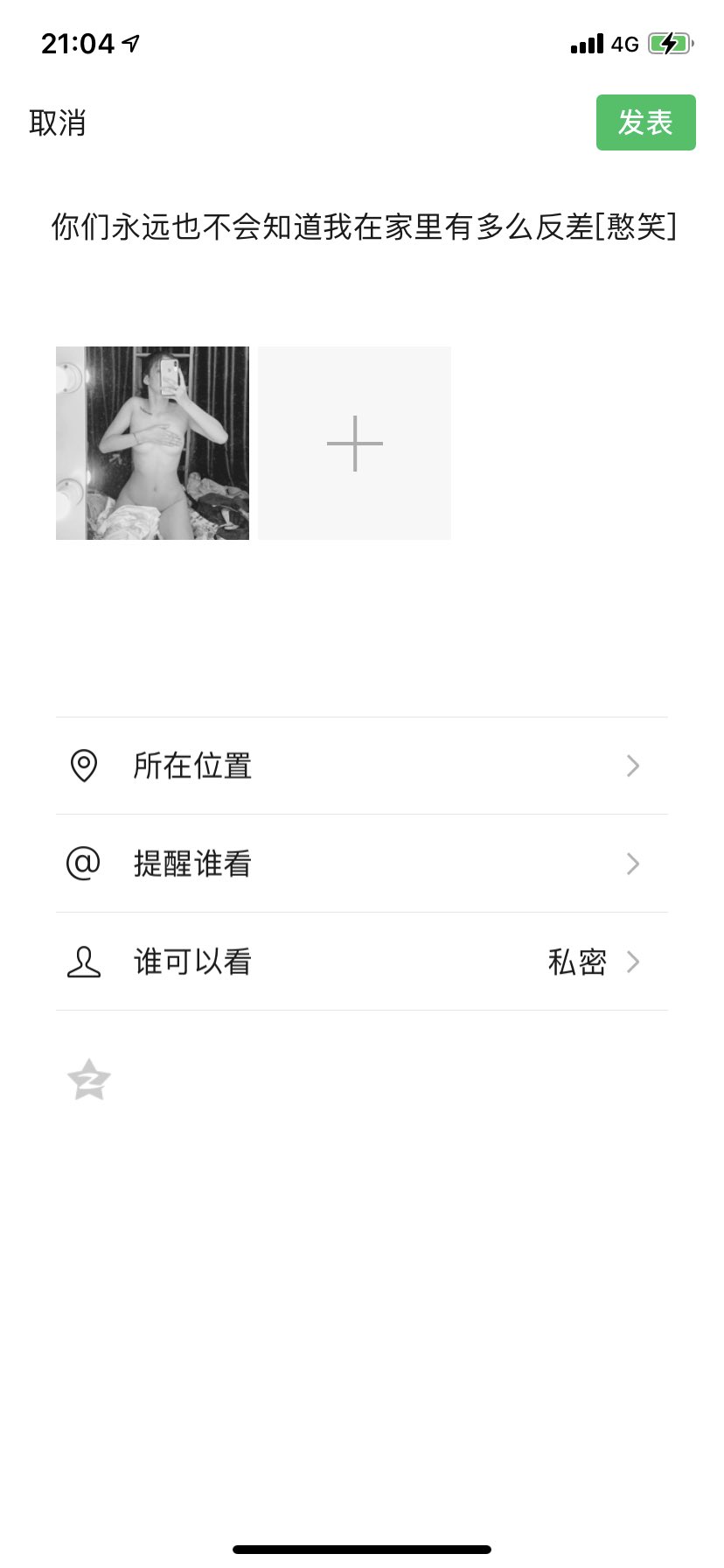Change 谁可以看 visibility setting
The height and width of the screenshot is (1568, 724).
coord(362,962)
